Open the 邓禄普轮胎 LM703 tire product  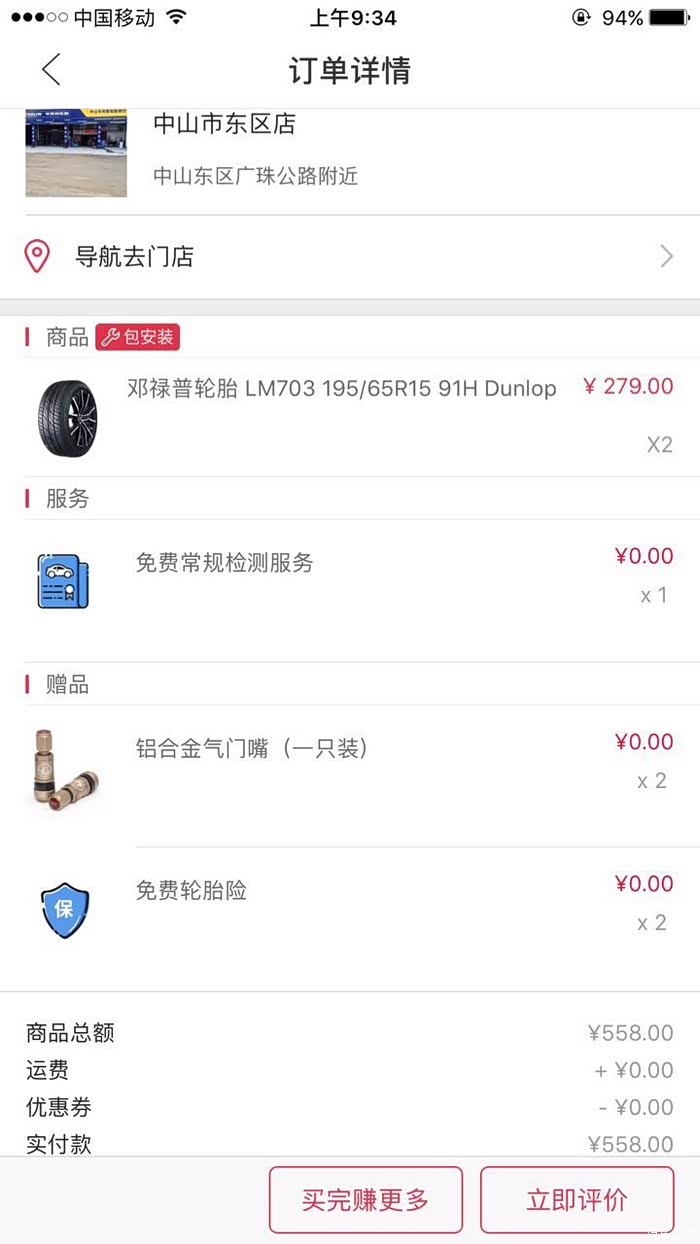[x=341, y=389]
